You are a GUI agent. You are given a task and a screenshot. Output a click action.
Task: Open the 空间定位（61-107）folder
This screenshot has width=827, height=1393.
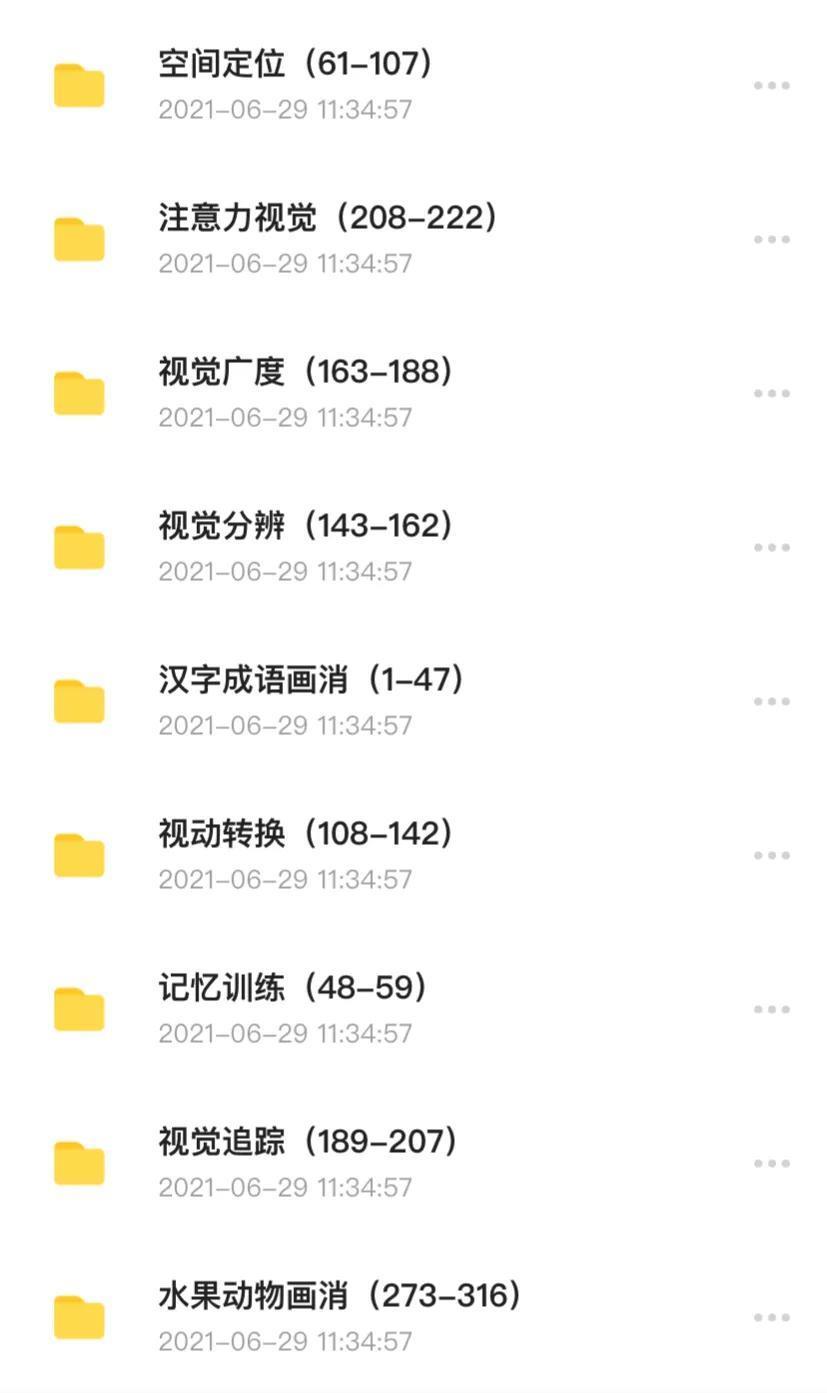coord(413,85)
